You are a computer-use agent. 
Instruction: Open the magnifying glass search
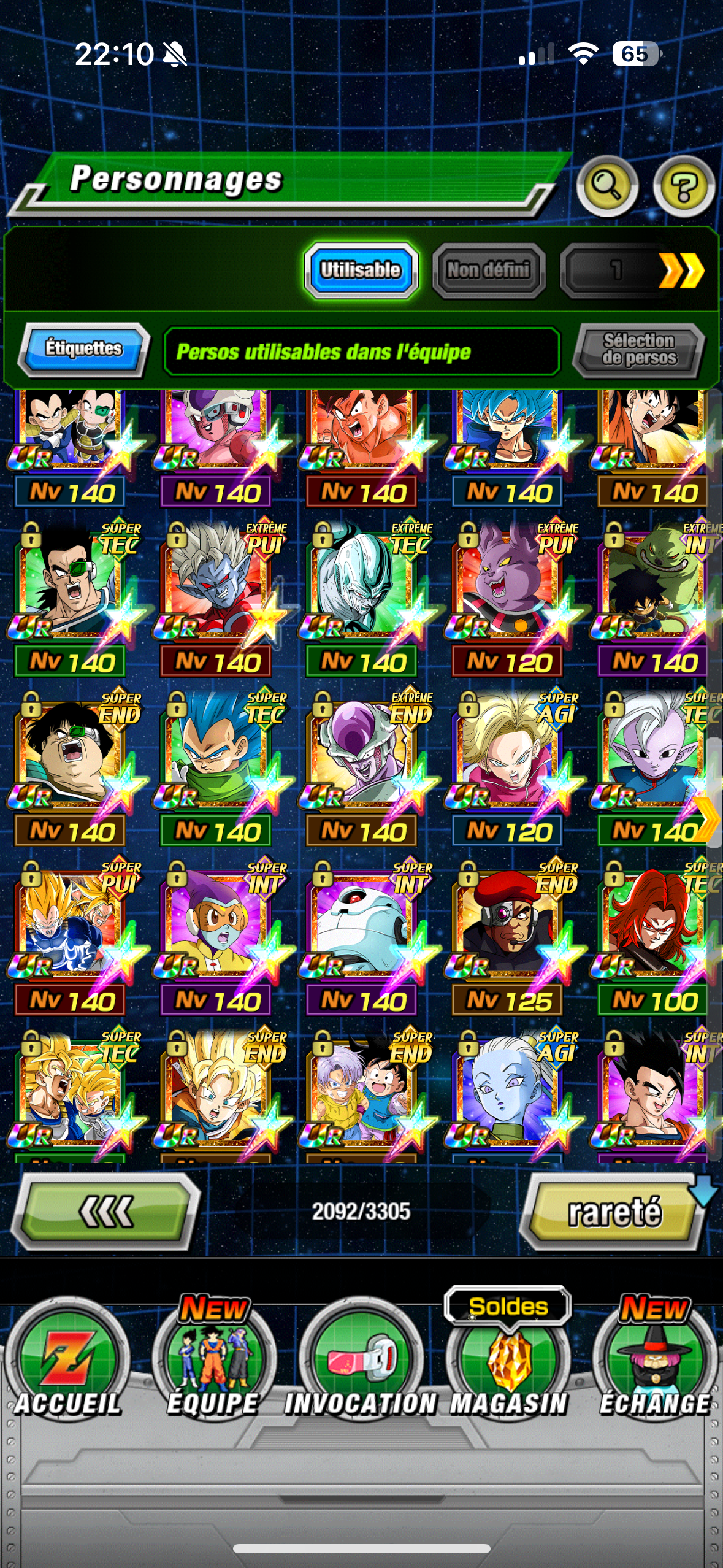pos(606,186)
